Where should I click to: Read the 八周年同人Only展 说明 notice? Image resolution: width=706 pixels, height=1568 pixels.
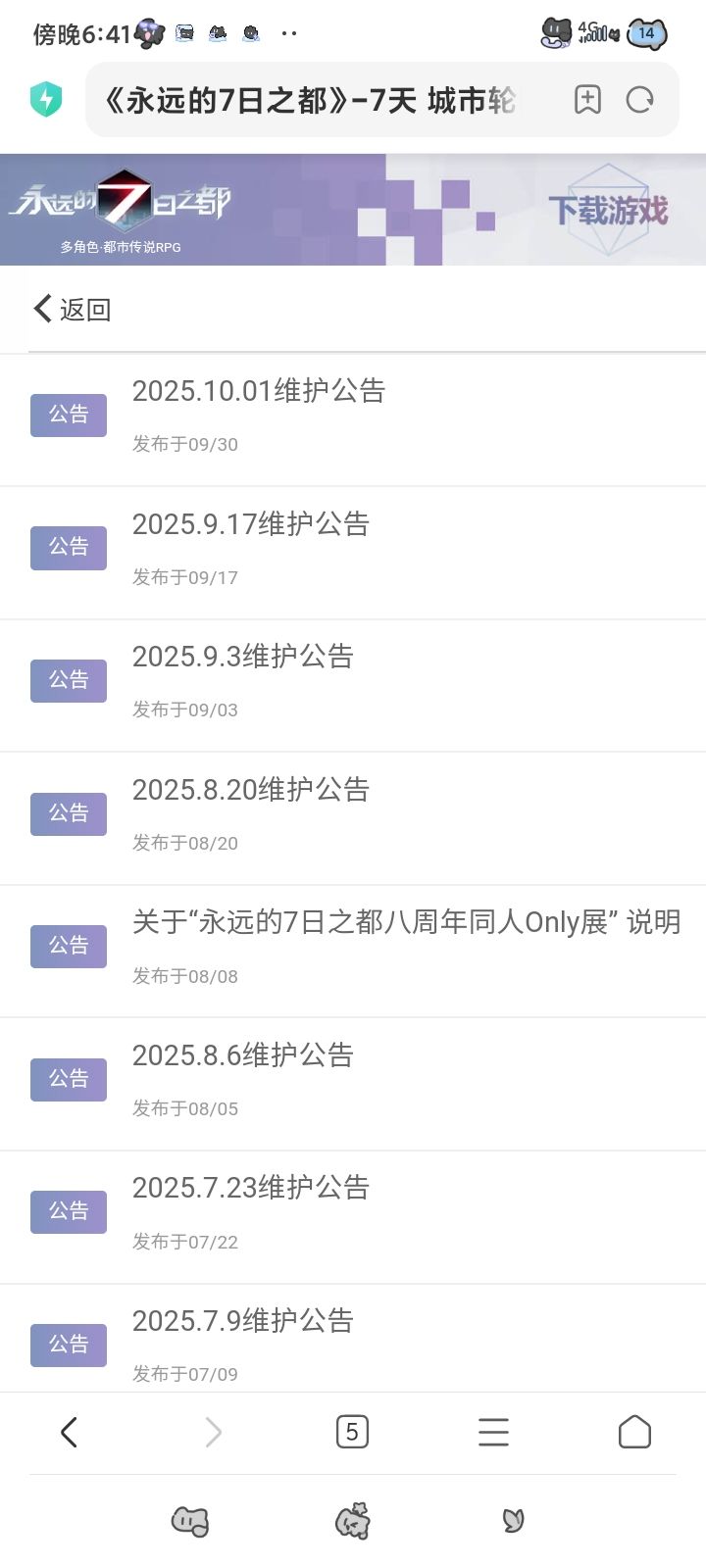[406, 922]
